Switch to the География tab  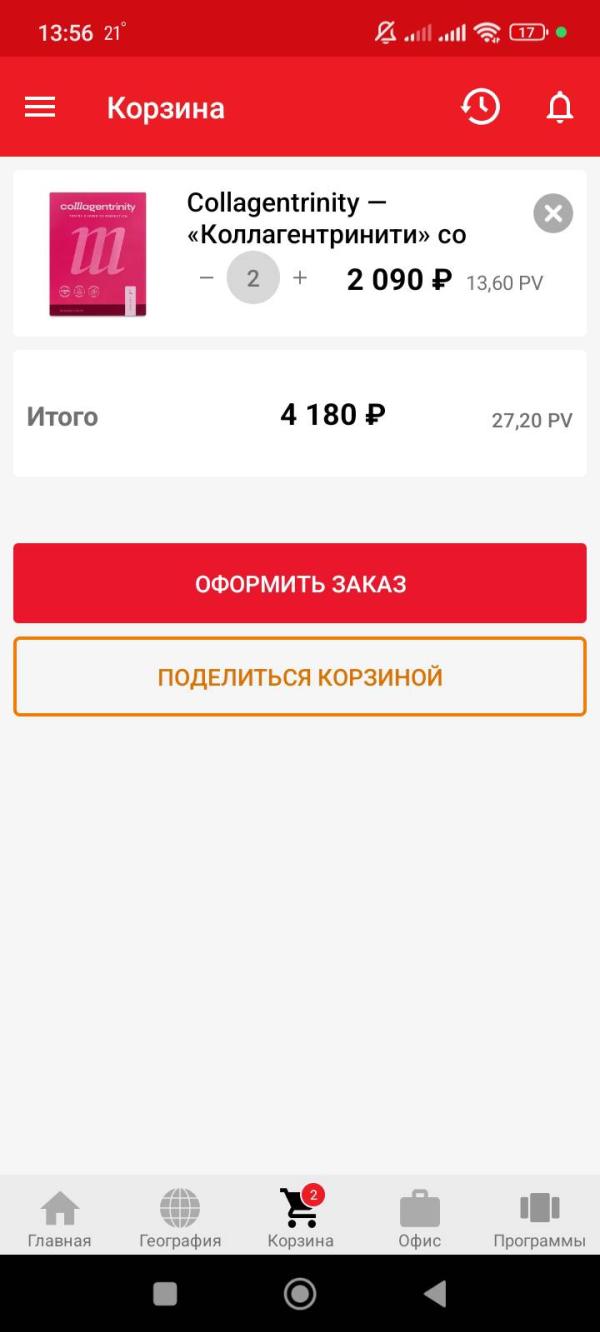[x=180, y=1218]
